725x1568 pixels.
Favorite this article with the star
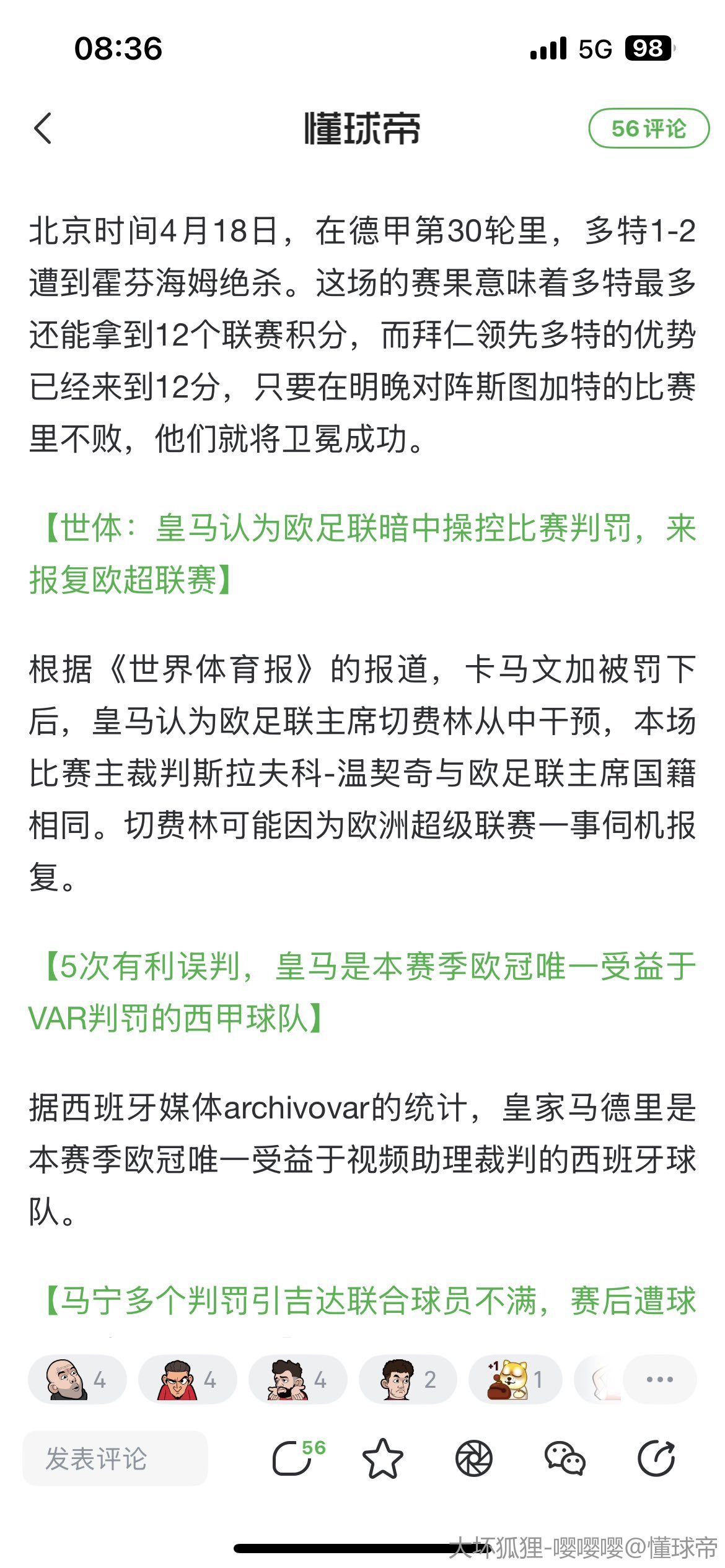pyautogui.click(x=382, y=1458)
